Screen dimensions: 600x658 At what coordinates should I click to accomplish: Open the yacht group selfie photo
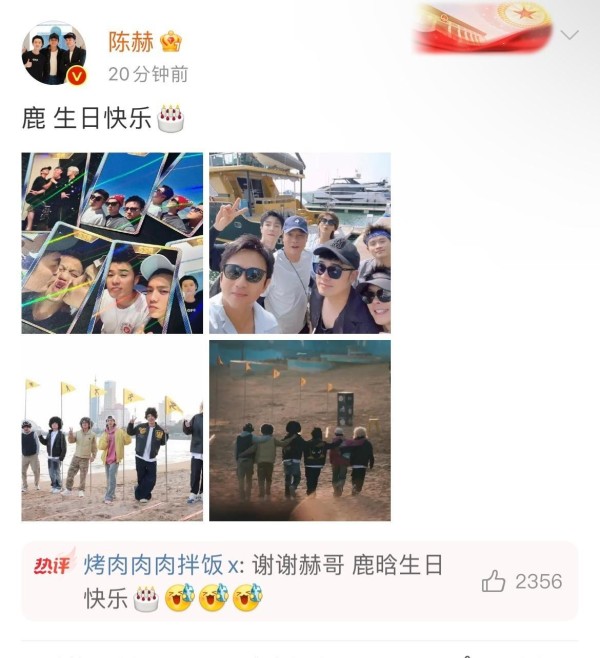point(299,243)
